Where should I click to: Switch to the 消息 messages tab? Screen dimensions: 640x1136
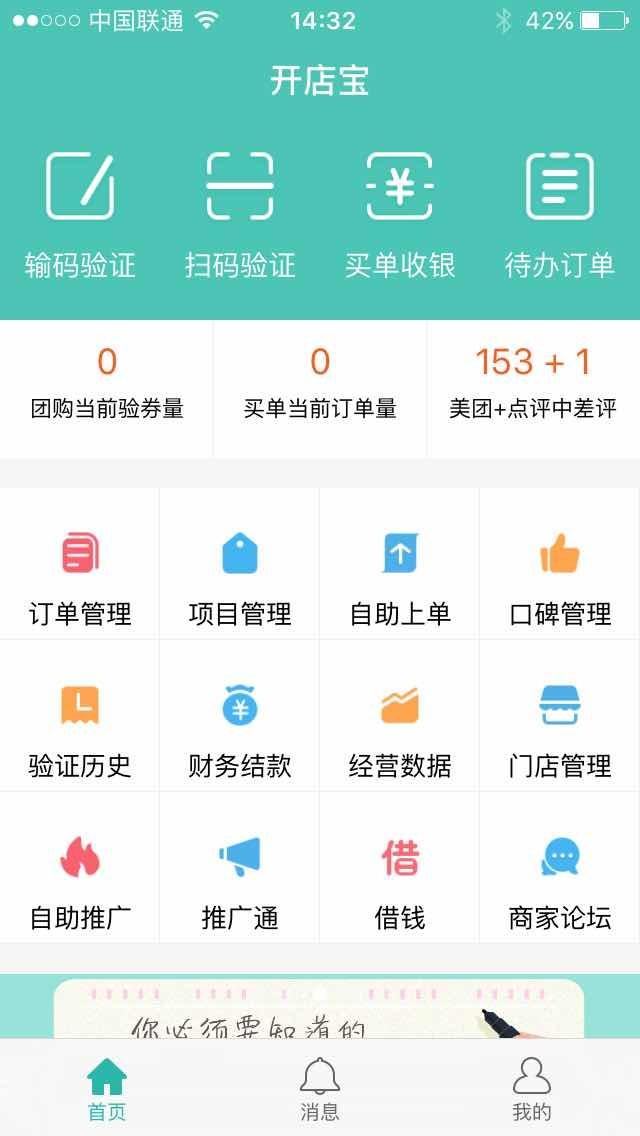(x=320, y=1089)
